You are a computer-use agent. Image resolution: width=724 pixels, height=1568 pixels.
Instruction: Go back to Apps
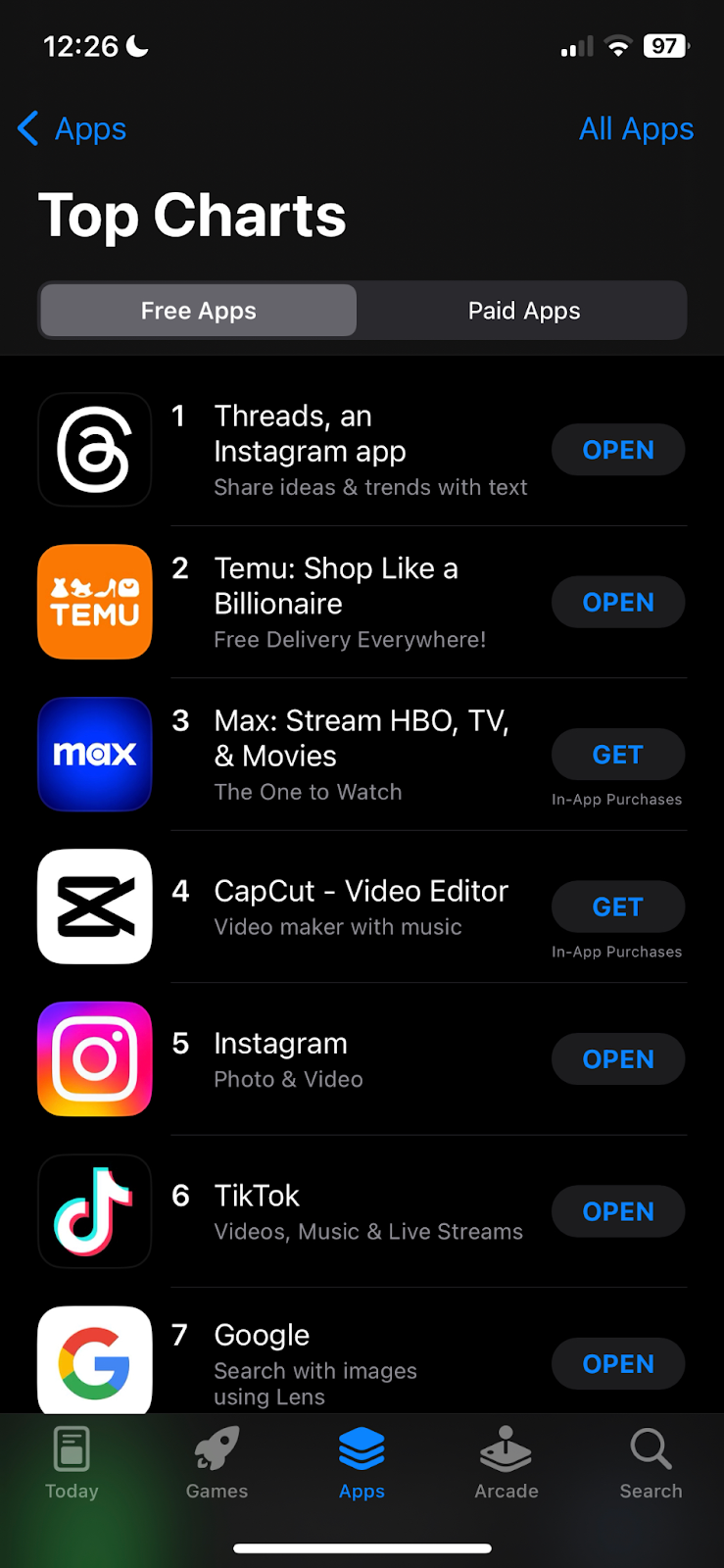(x=72, y=128)
